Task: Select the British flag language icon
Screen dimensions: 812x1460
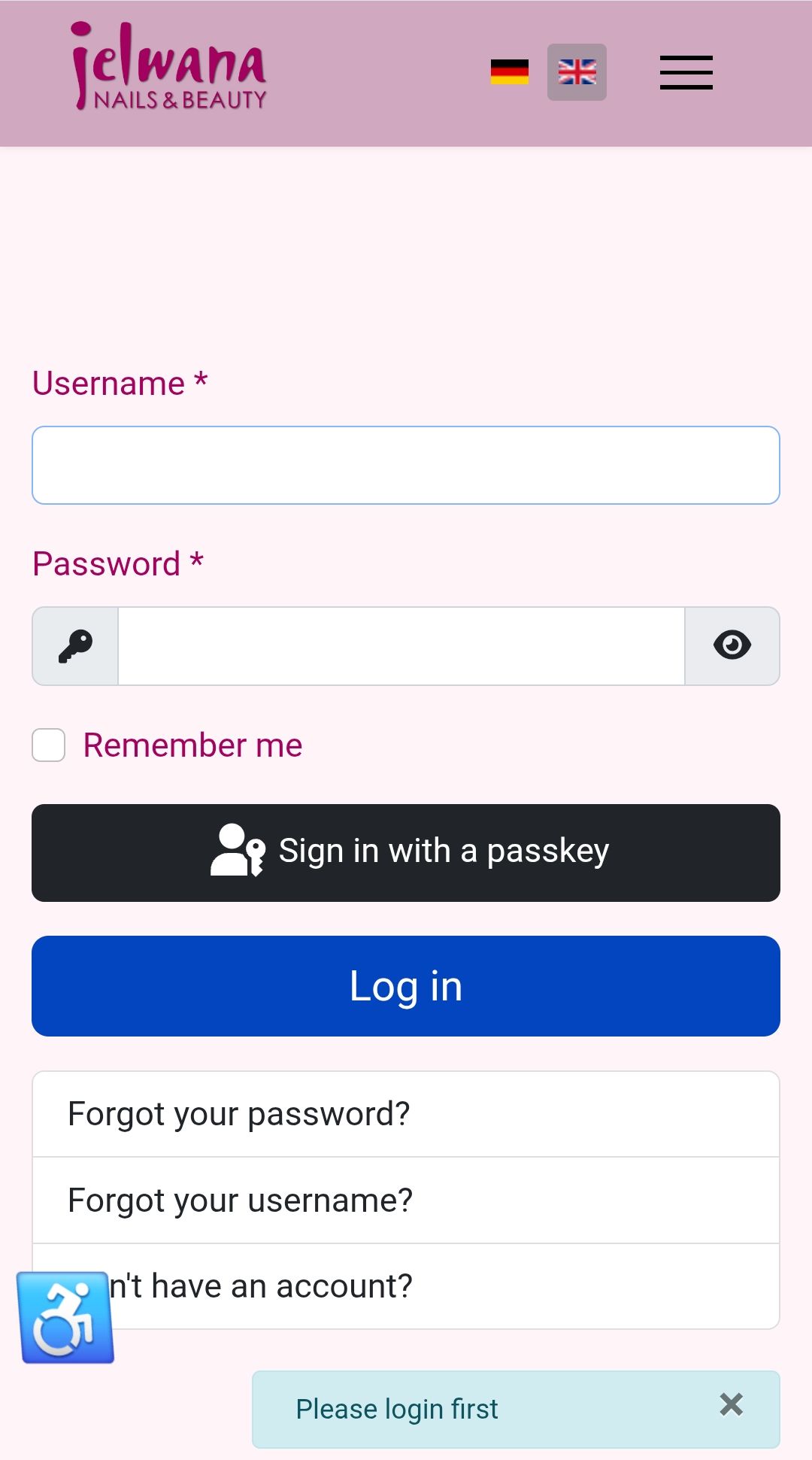Action: coord(576,71)
